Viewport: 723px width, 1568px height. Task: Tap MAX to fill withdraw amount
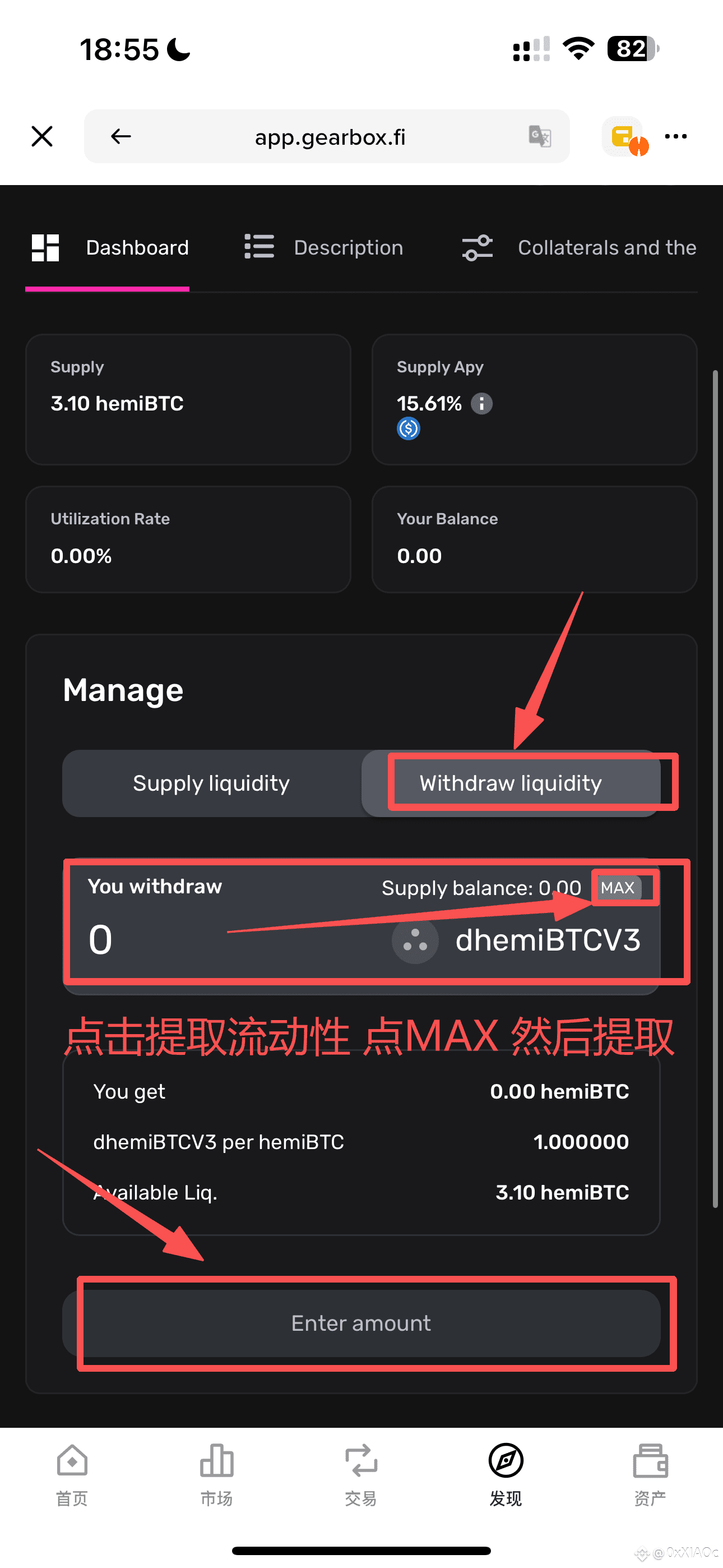coord(618,888)
